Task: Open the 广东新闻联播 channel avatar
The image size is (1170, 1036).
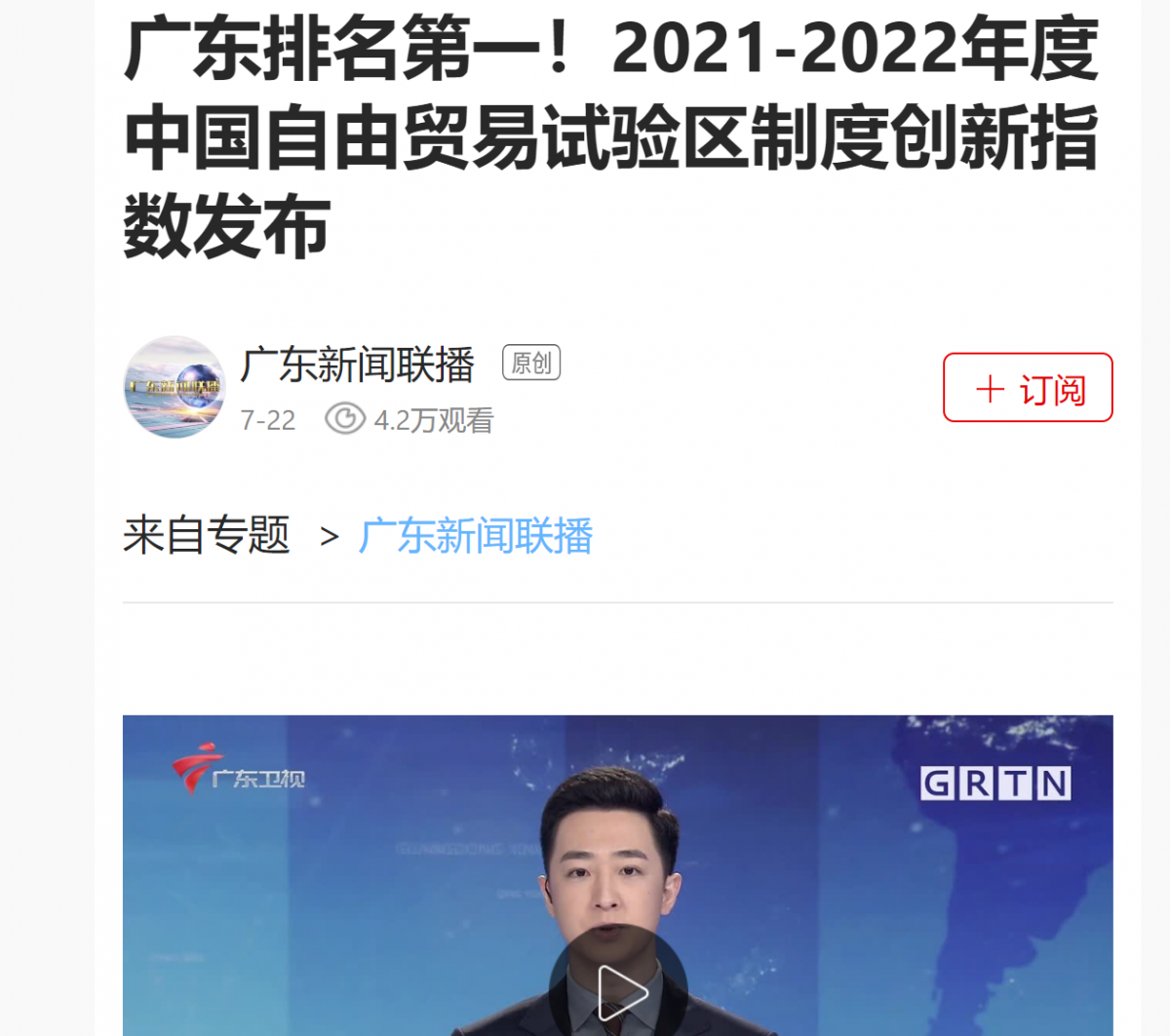Action: pos(175,387)
